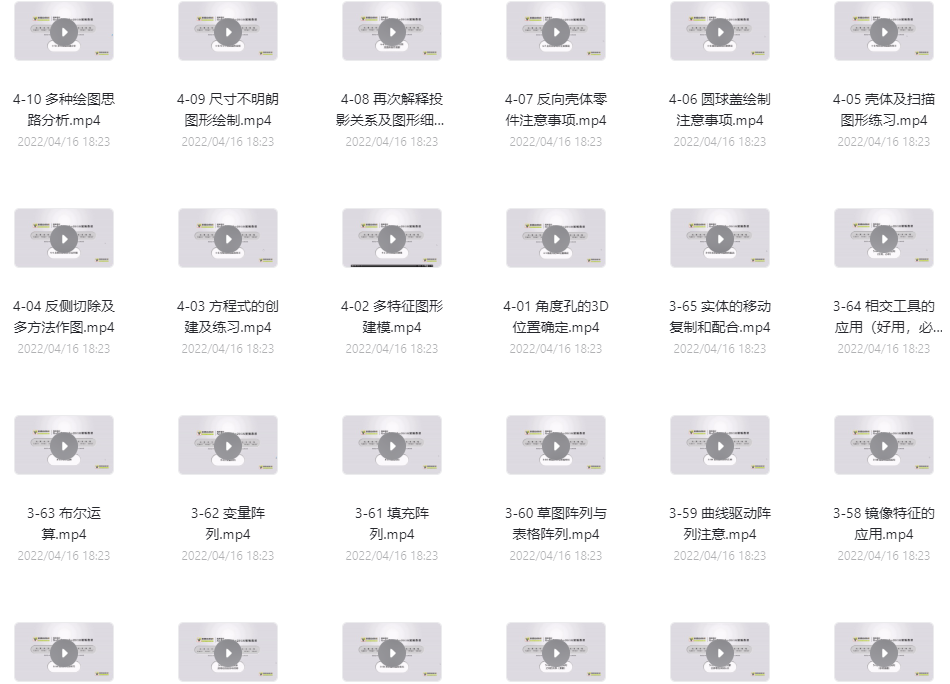Open 4-06 圆球盖绘制注意事项.mp4
The image size is (950, 684).
(x=720, y=32)
